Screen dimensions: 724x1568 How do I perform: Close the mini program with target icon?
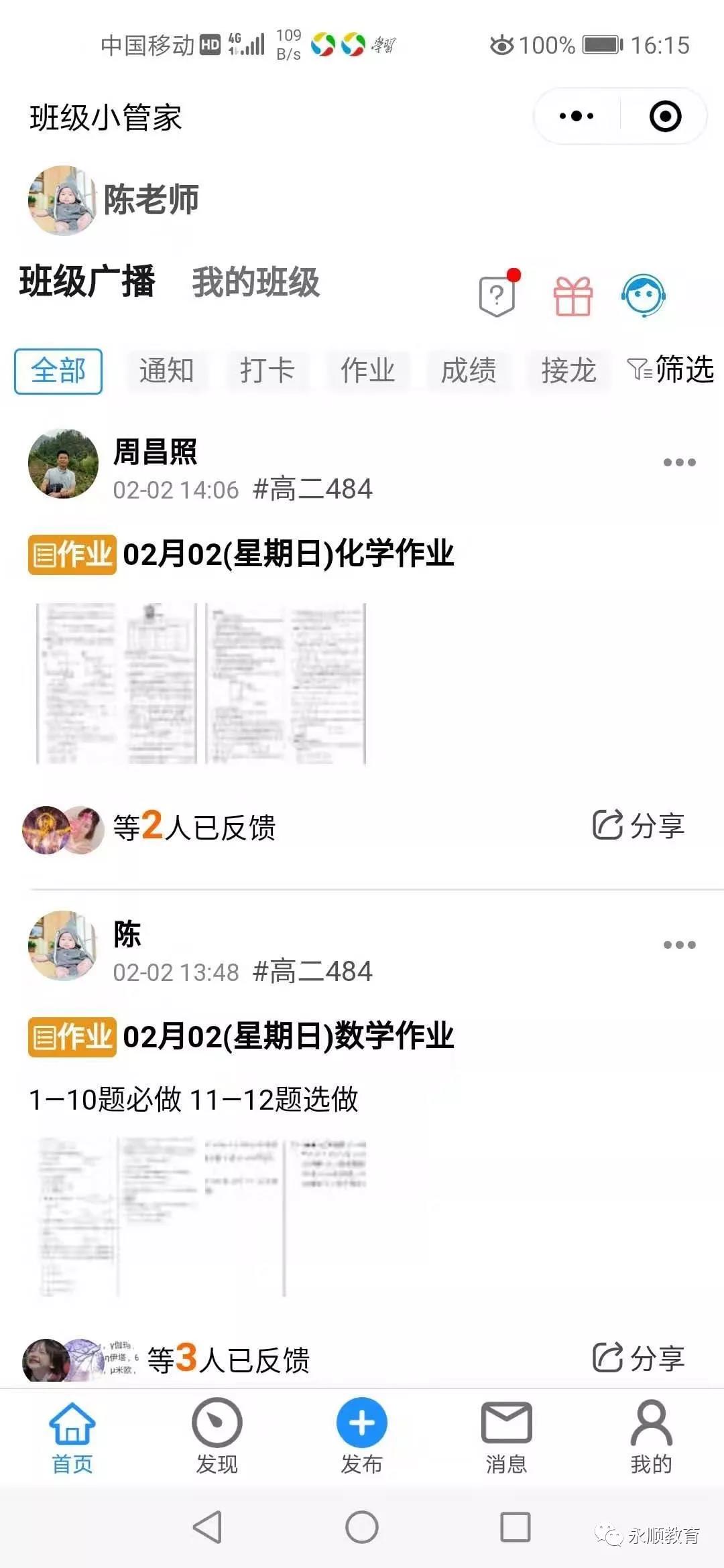[665, 117]
